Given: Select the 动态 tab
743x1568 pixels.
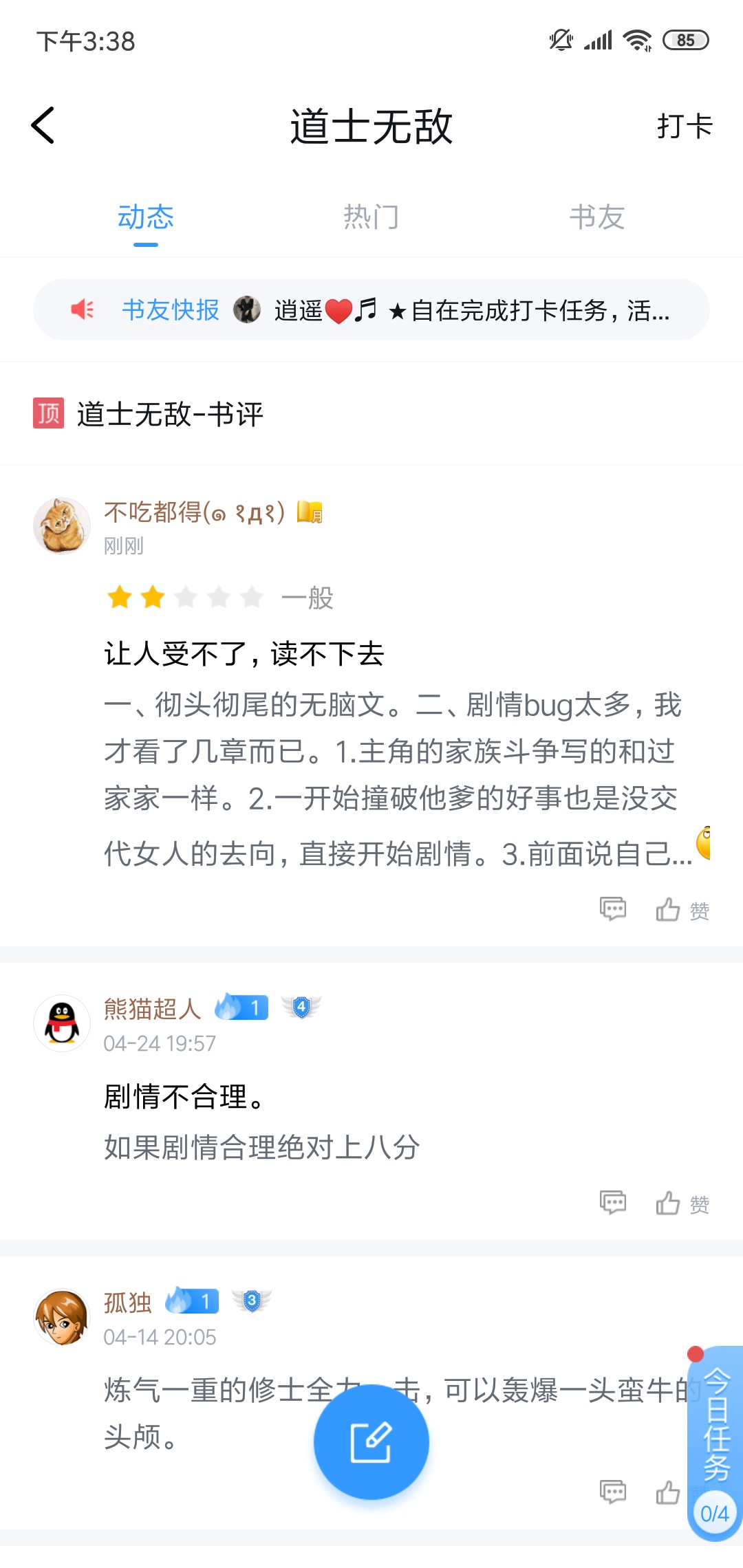Looking at the screenshot, I should 145,217.
